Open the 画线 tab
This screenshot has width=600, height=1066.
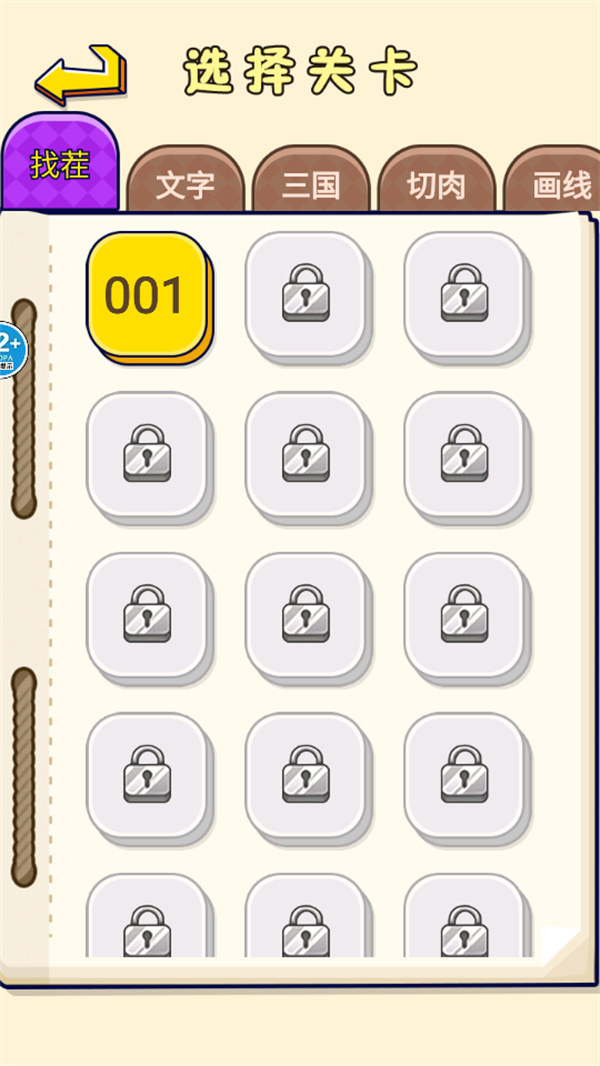pos(558,185)
